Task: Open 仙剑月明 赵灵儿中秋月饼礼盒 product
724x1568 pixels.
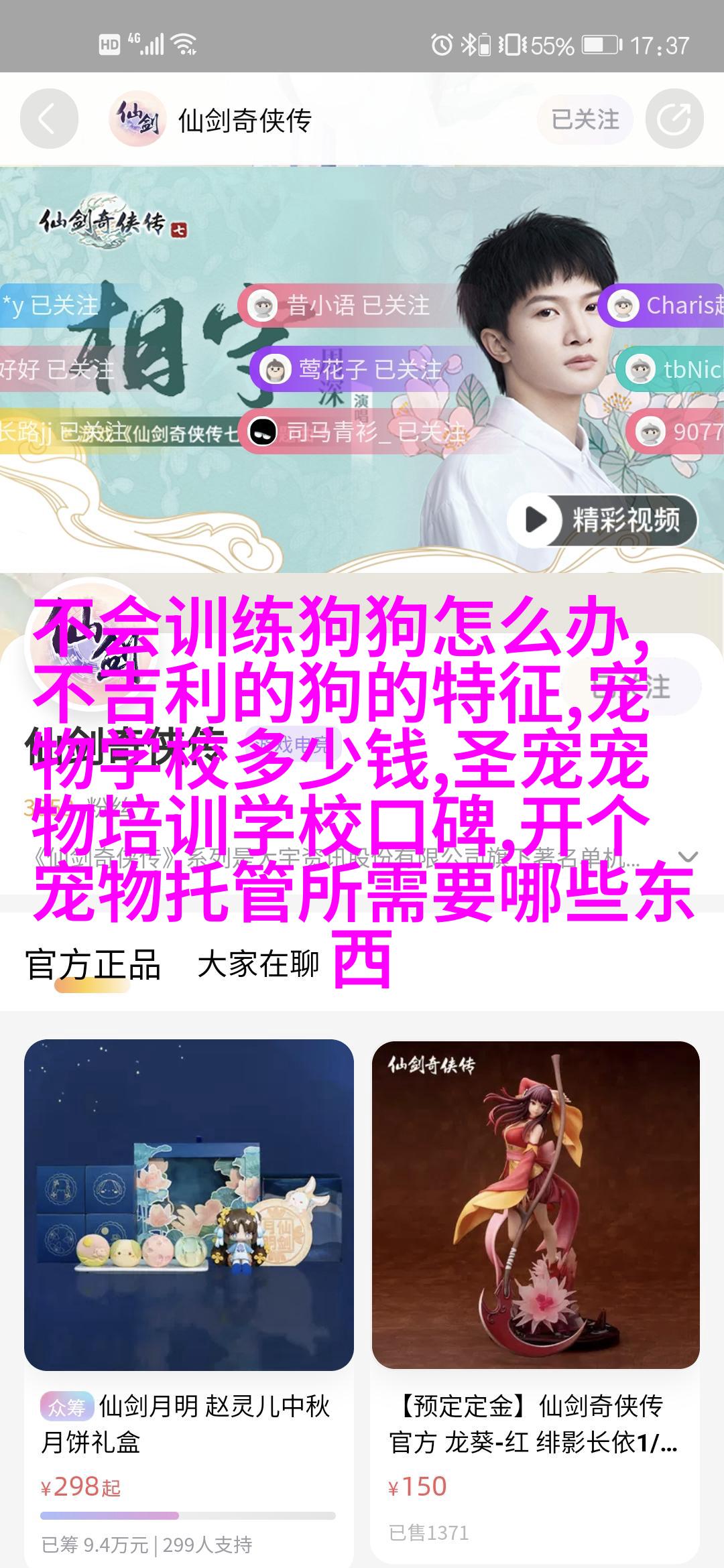Action: click(x=188, y=1206)
